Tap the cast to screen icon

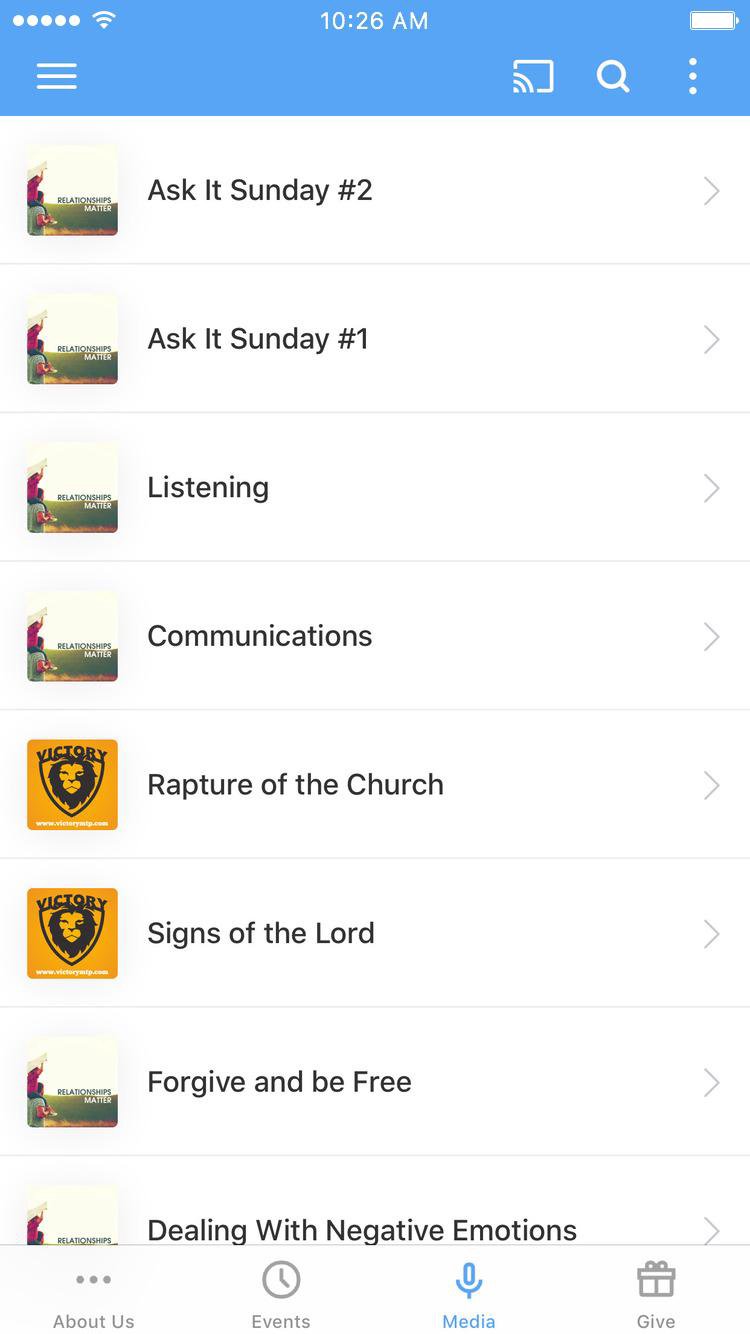[x=533, y=76]
